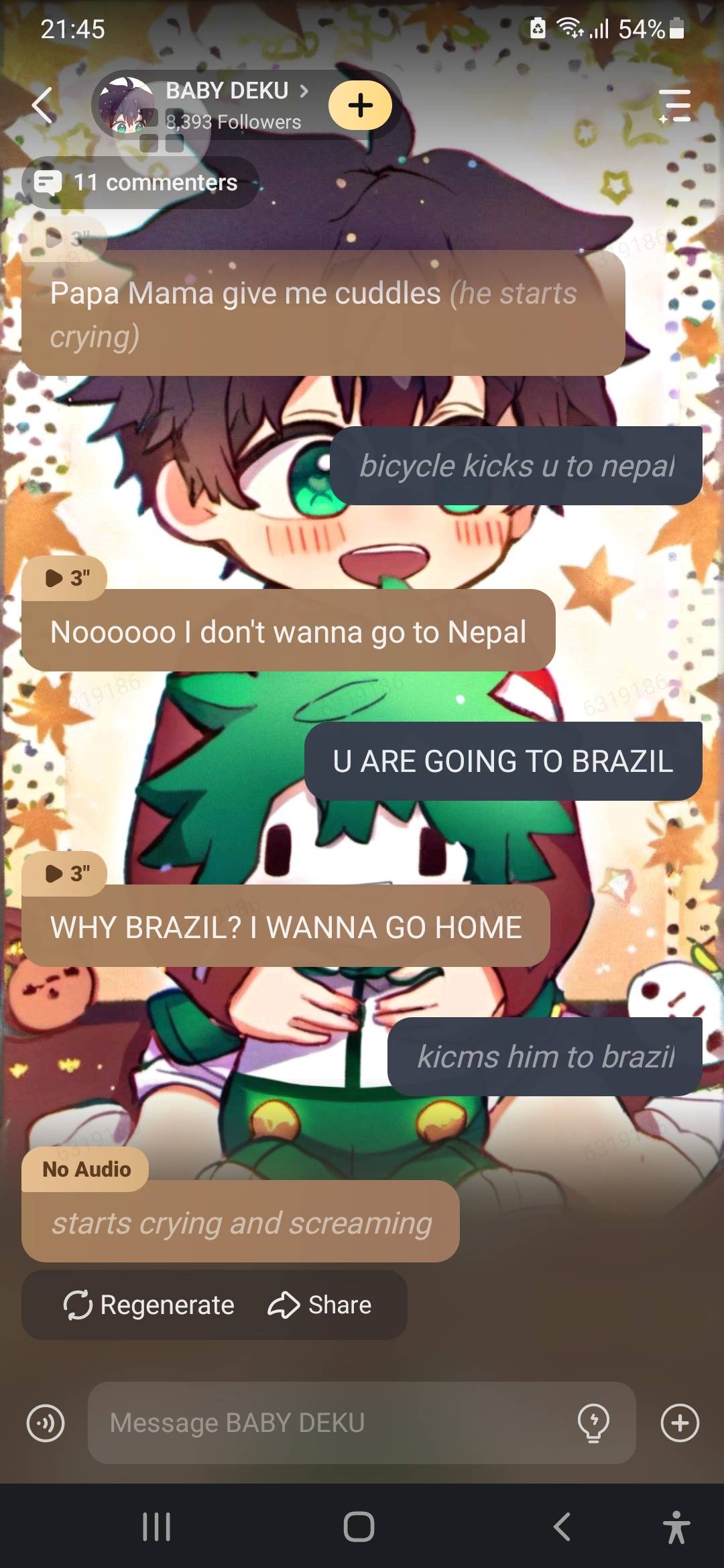The width and height of the screenshot is (724, 1568).
Task: Go to the Android home screen
Action: tap(359, 1527)
